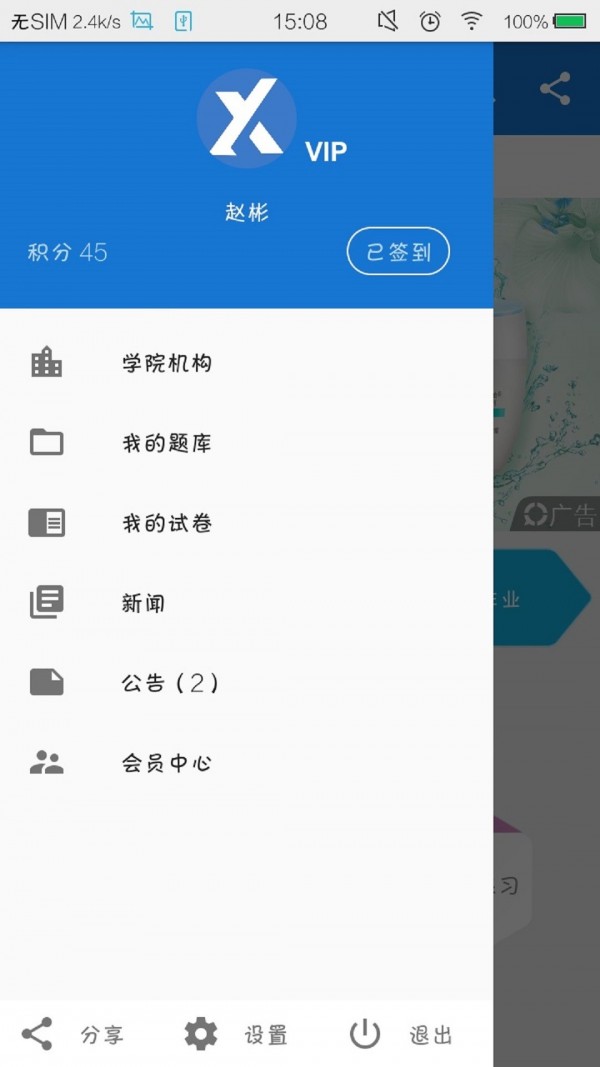The width and height of the screenshot is (600, 1067).
Task: Tap the profile avatar logo
Action: tap(246, 119)
